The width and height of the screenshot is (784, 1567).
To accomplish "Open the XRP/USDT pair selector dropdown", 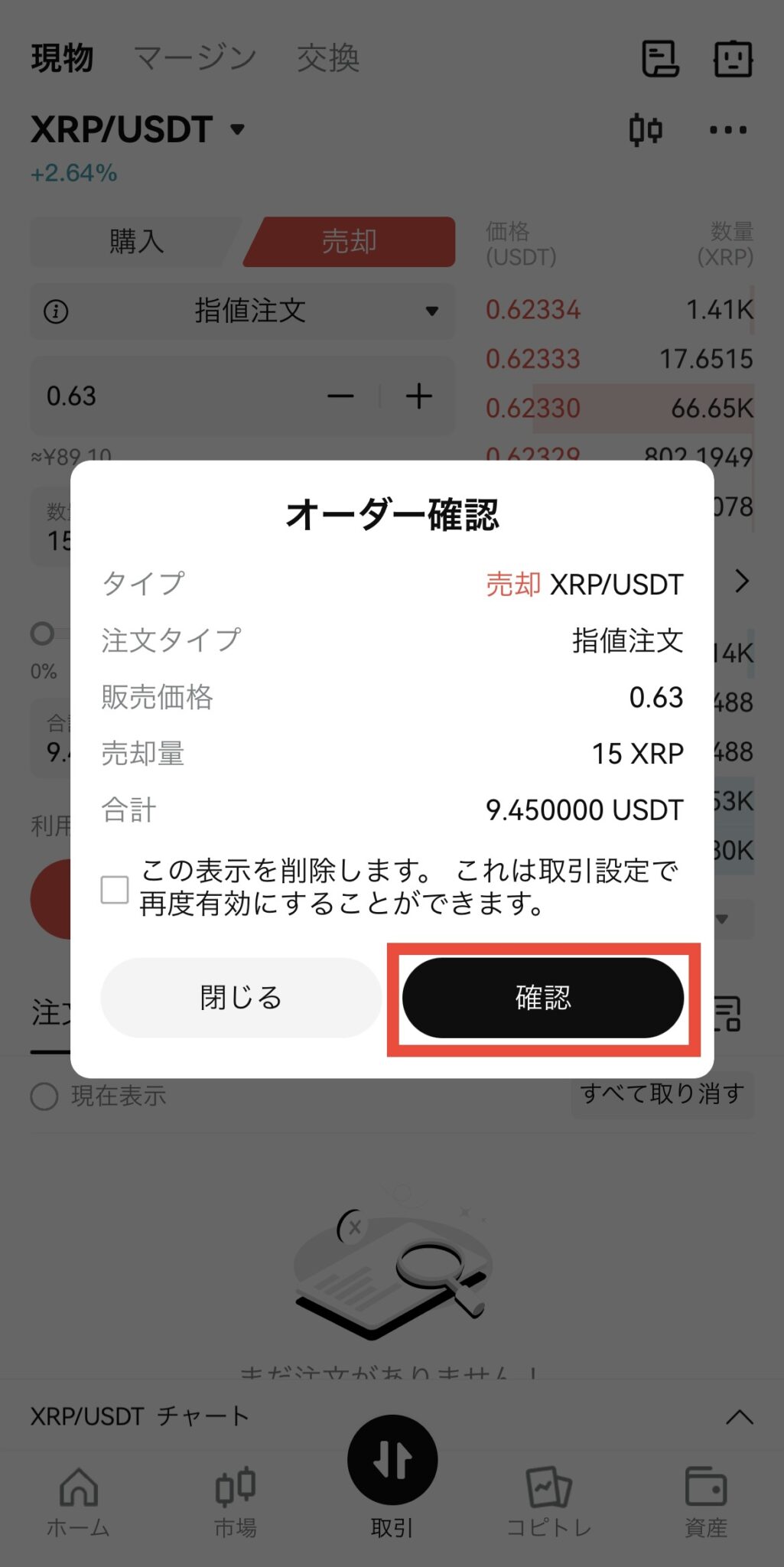I will tap(235, 130).
